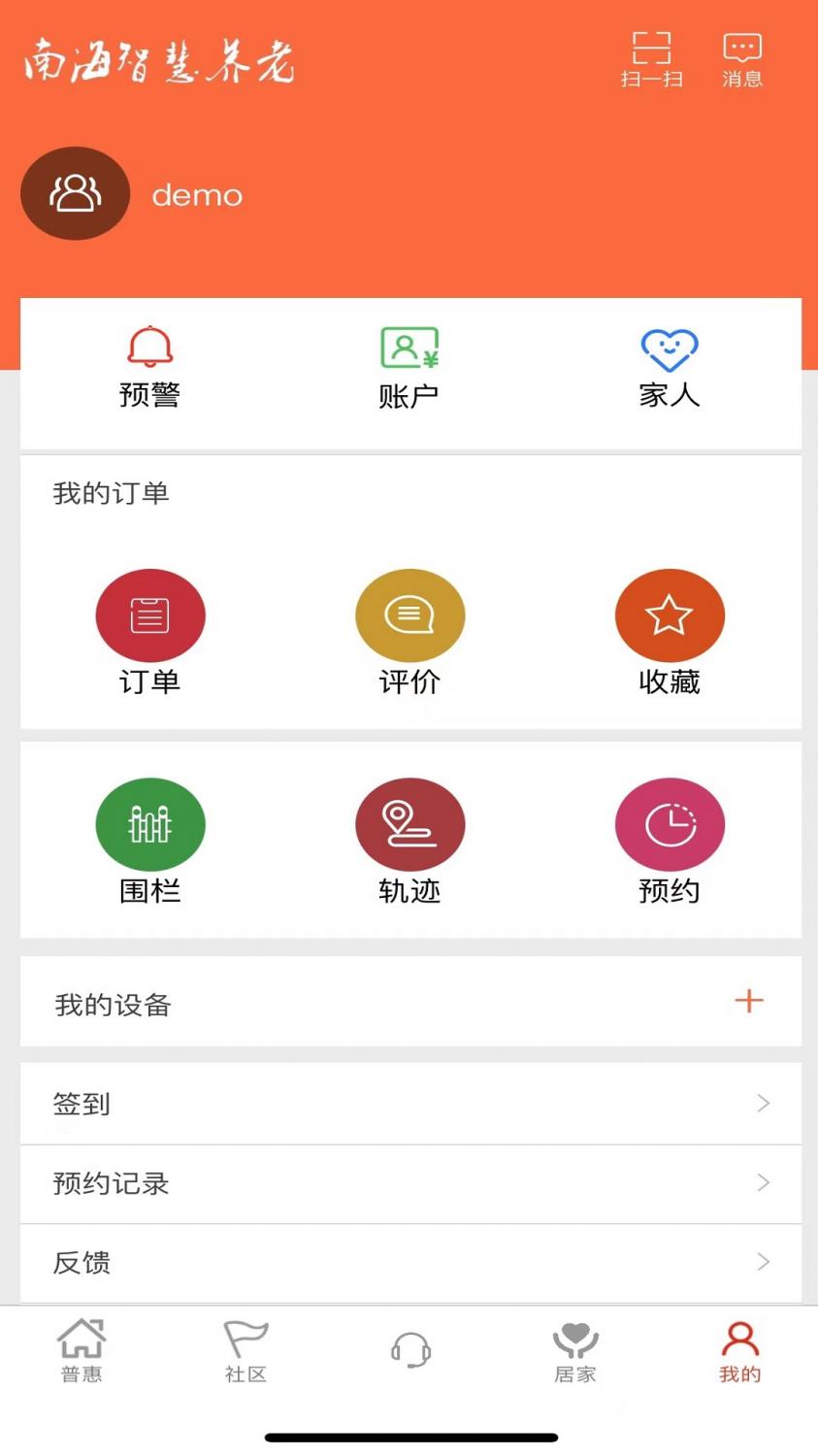This screenshot has height=1456, width=818.
Task: Add a device with the plus button
Action: (x=748, y=1001)
